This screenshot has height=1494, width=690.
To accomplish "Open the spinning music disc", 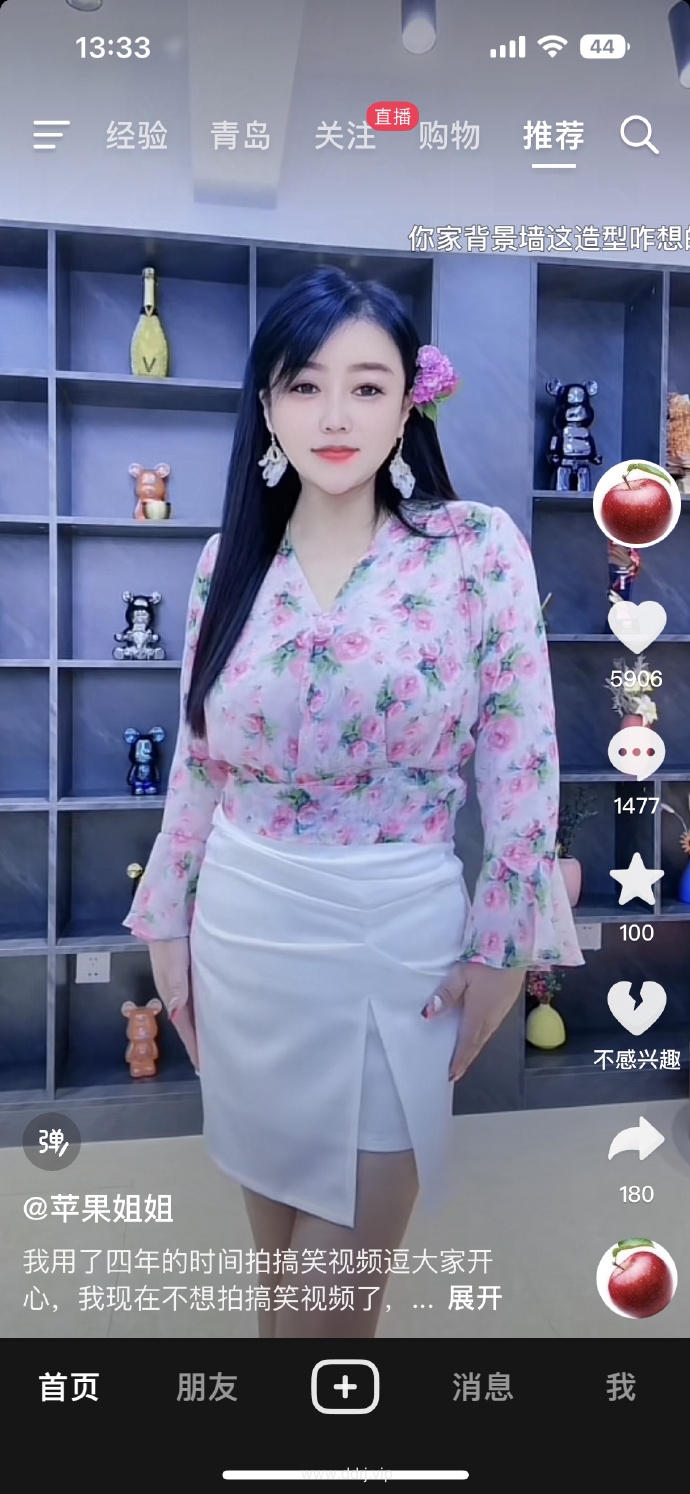I will pyautogui.click(x=637, y=1278).
